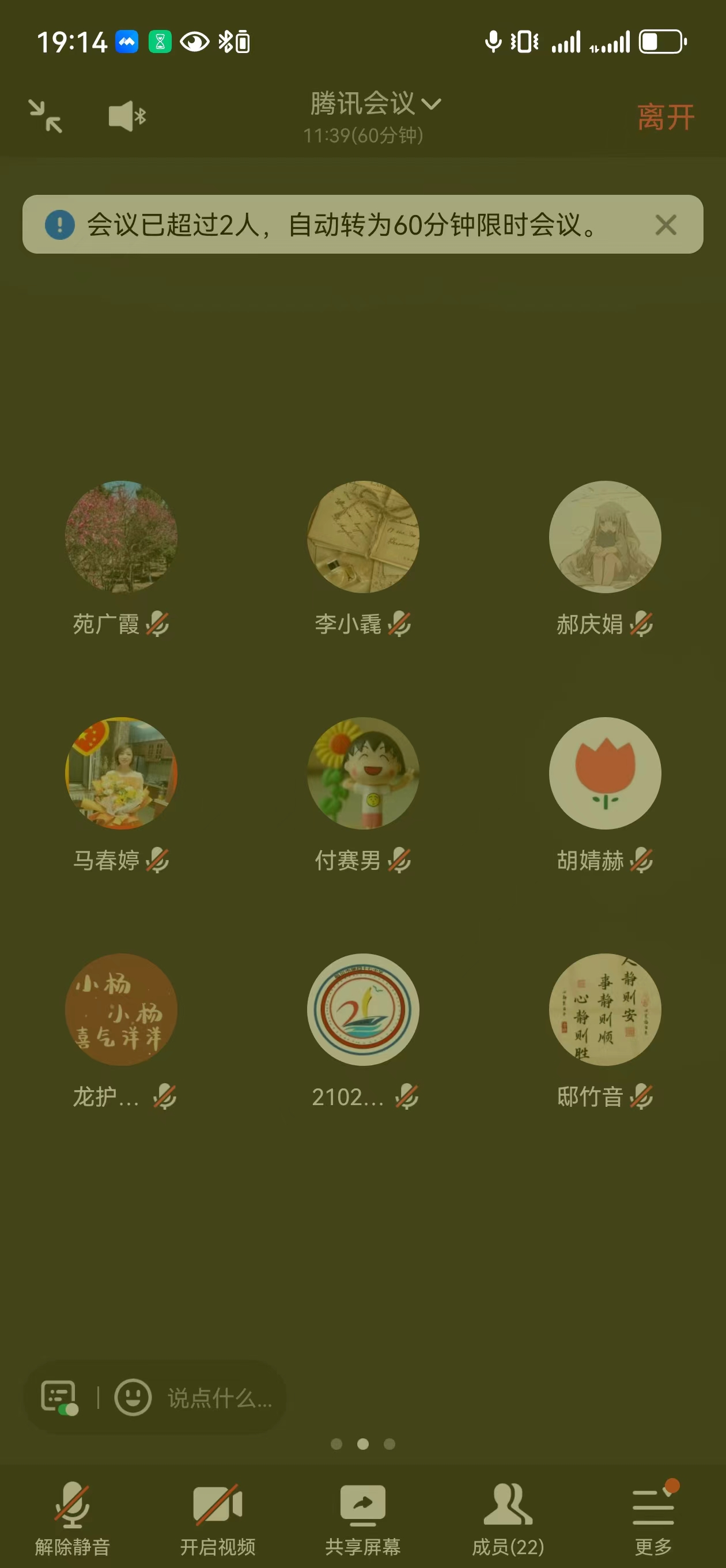The width and height of the screenshot is (726, 1568).
Task: Tap 离开 to leave the meeting
Action: coord(665,117)
